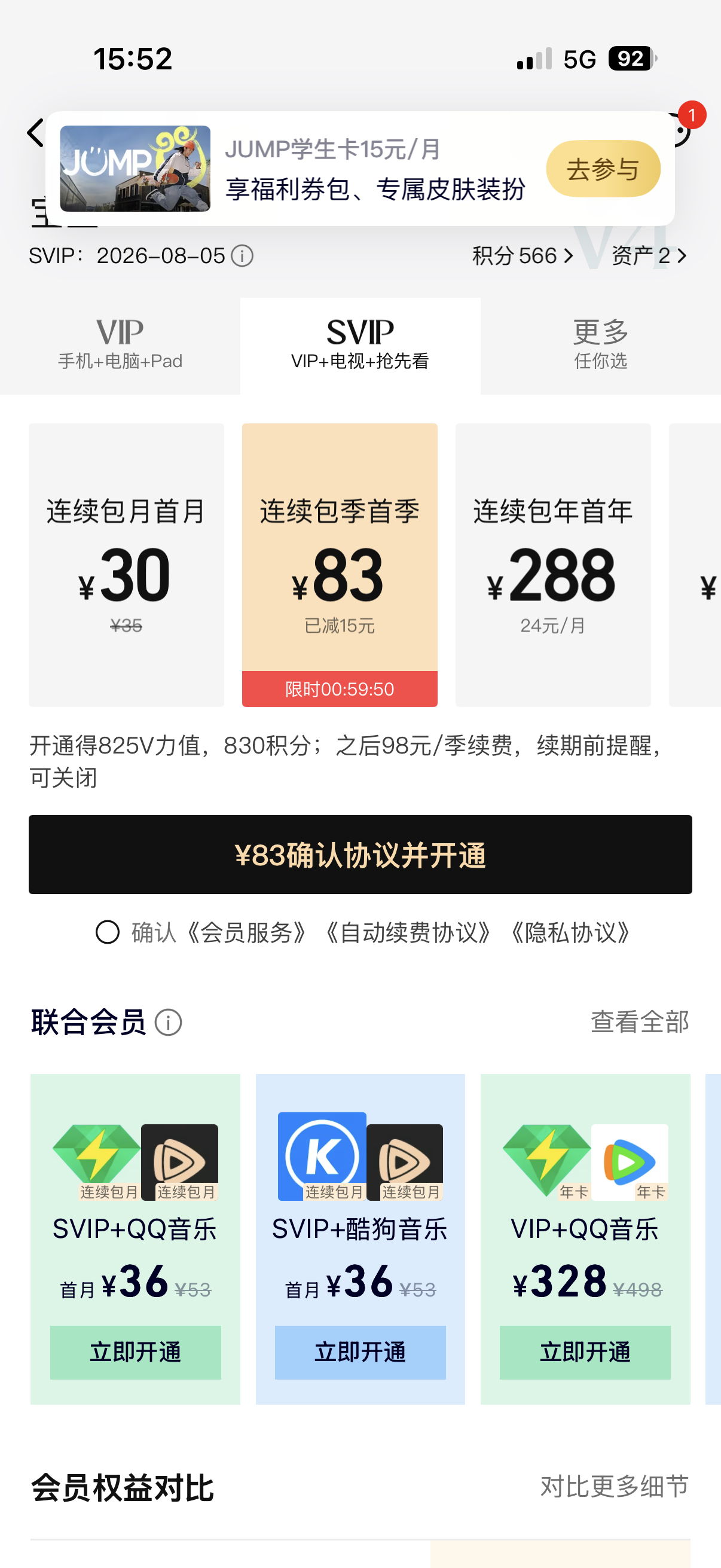Check the agreement confirmation circle

click(108, 932)
